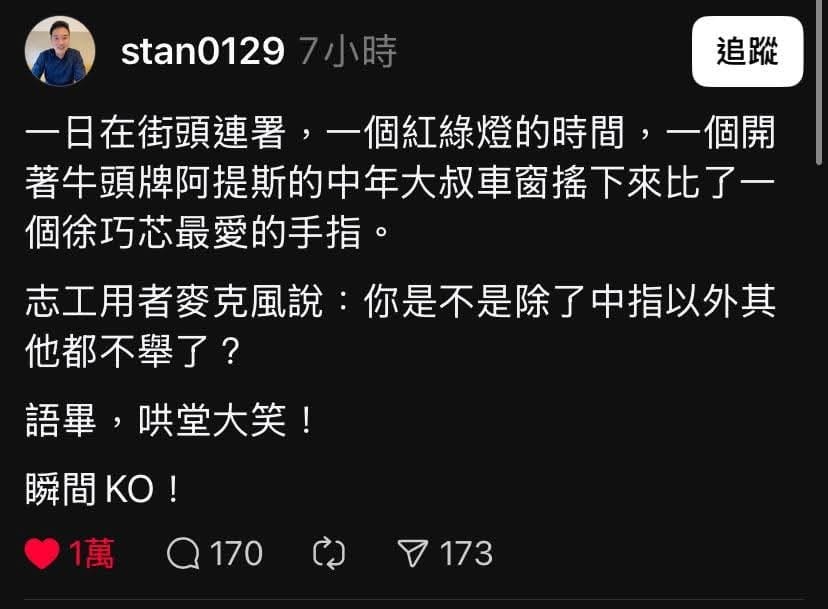Open the stan0129 username link
The width and height of the screenshot is (828, 609).
(202, 52)
